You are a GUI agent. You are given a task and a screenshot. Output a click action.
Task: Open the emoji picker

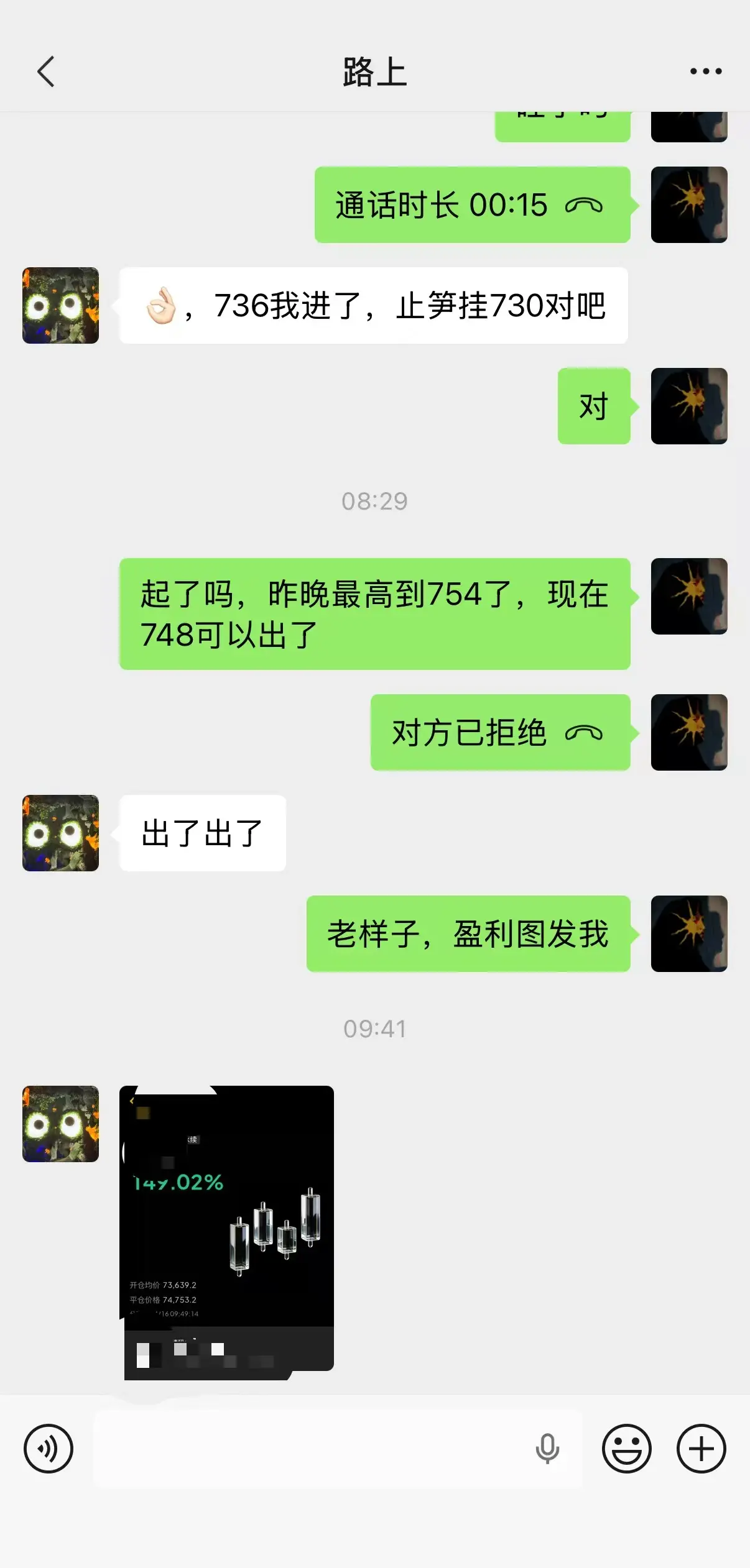click(x=627, y=1448)
